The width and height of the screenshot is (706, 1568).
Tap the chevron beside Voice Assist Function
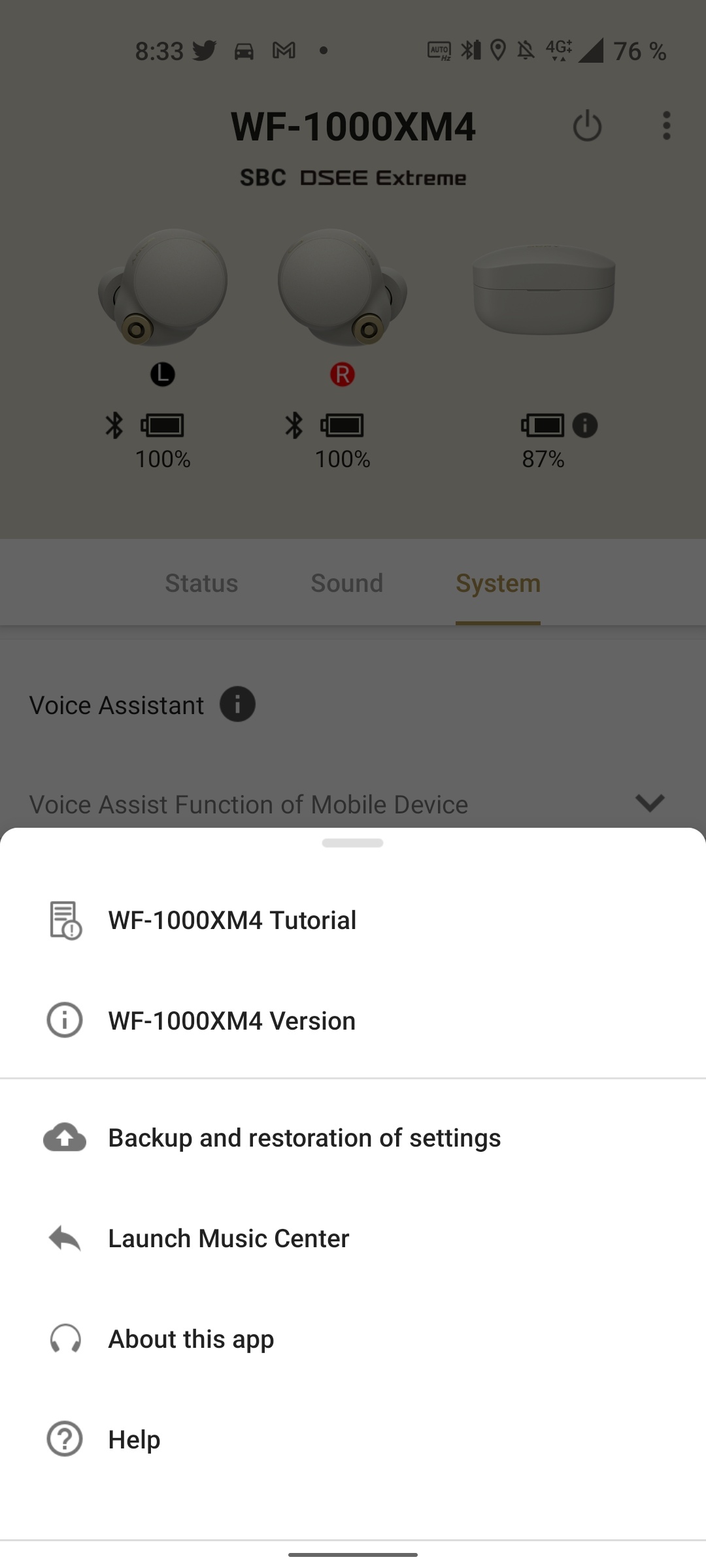tap(650, 804)
